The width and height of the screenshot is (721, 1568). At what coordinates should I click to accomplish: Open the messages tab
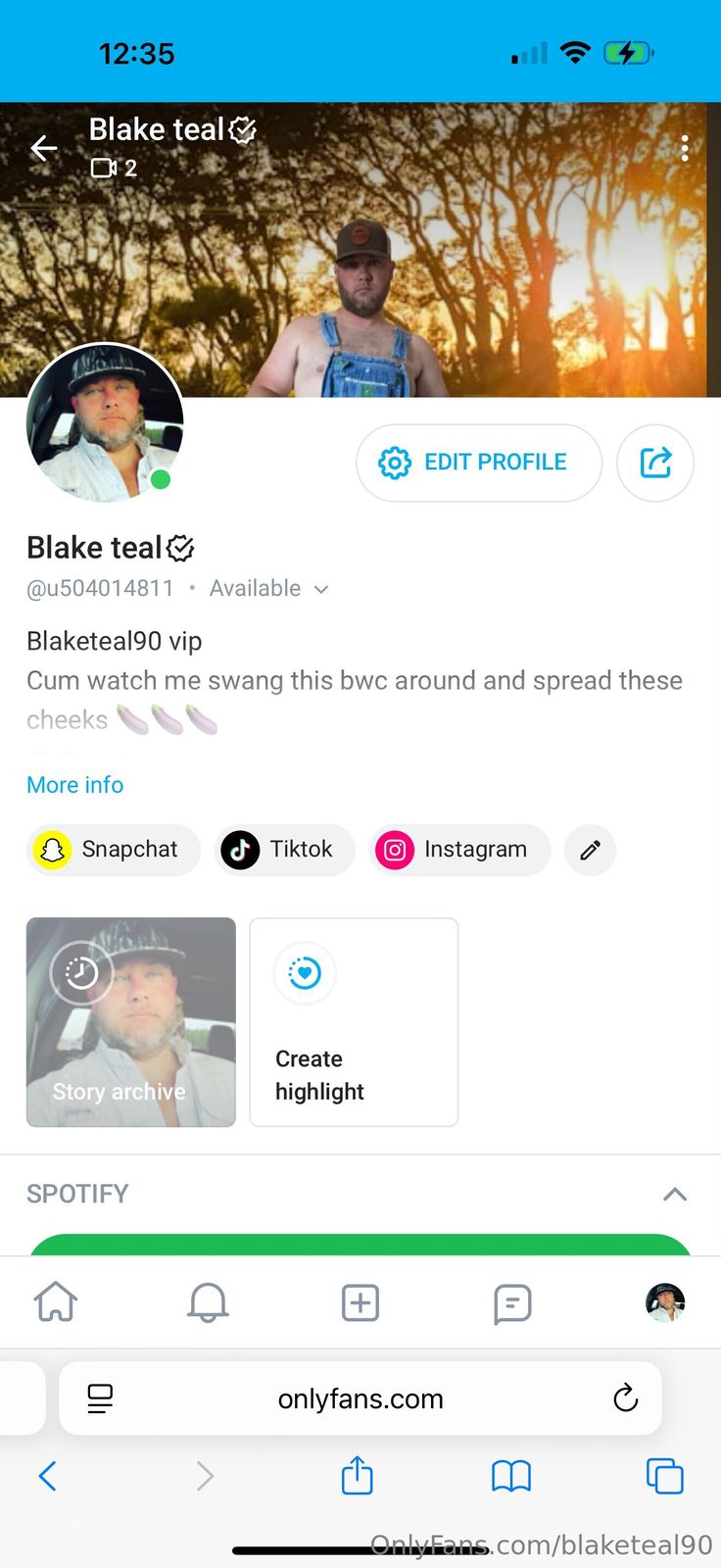tap(512, 1303)
